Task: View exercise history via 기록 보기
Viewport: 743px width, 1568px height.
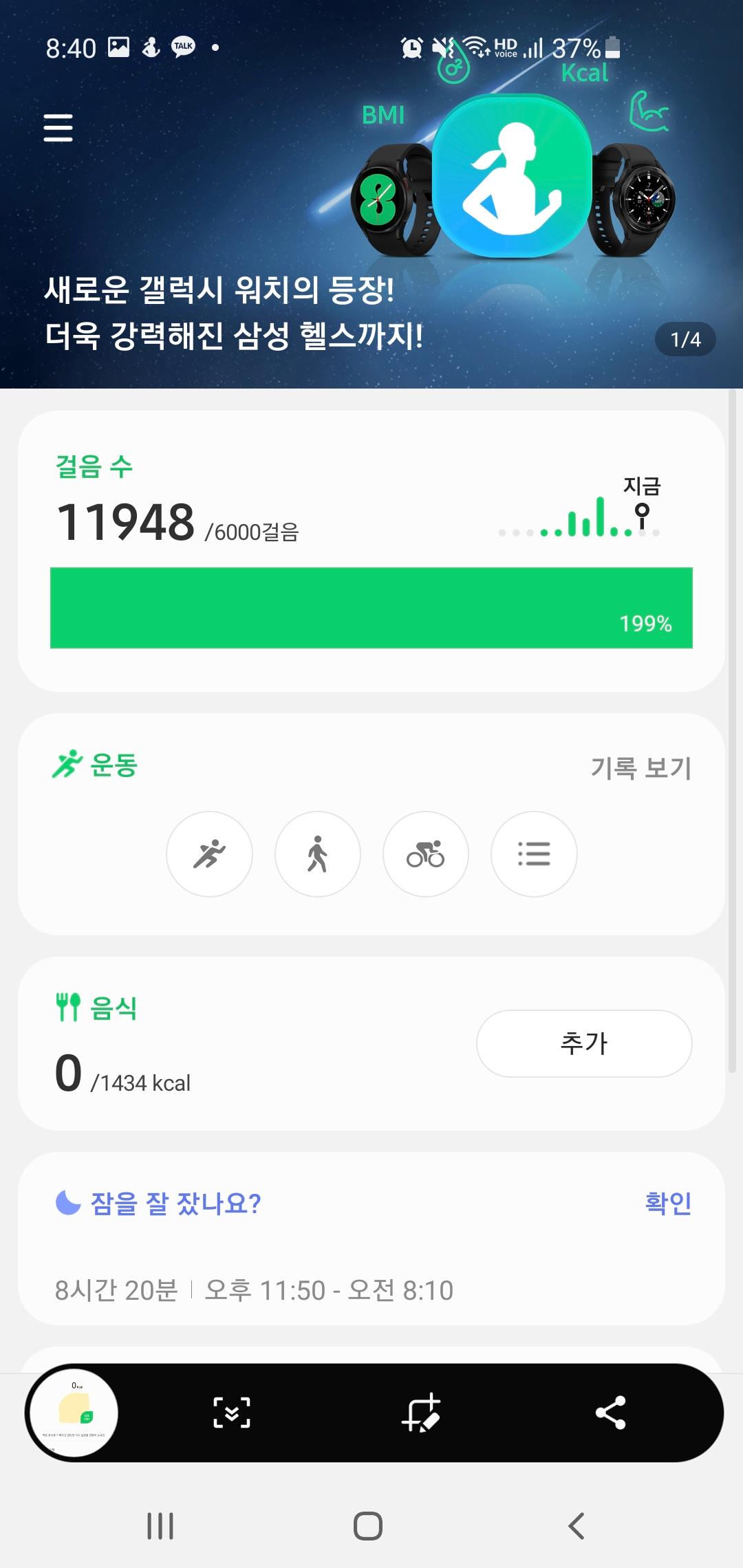Action: coord(641,767)
